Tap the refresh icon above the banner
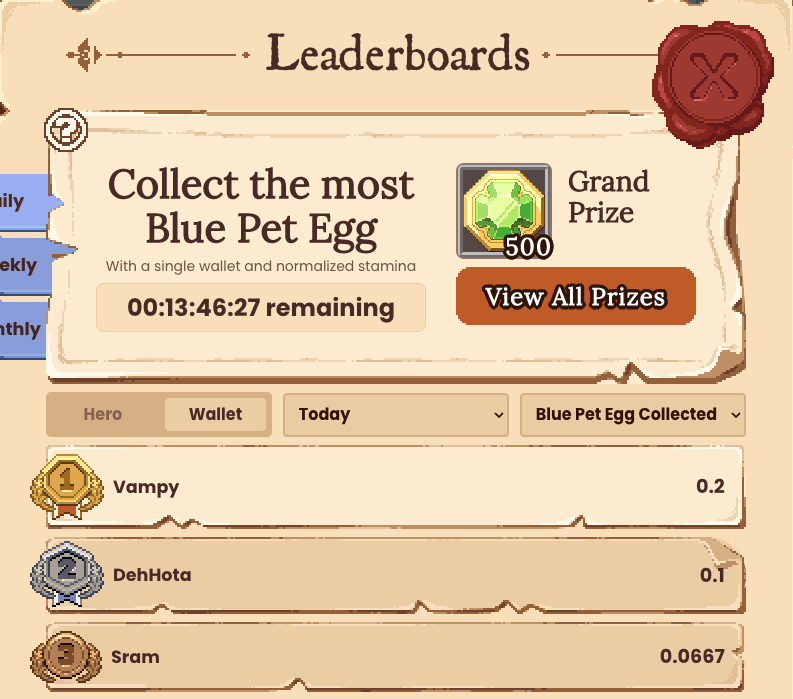Viewport: 793px width, 699px height. tap(67, 128)
